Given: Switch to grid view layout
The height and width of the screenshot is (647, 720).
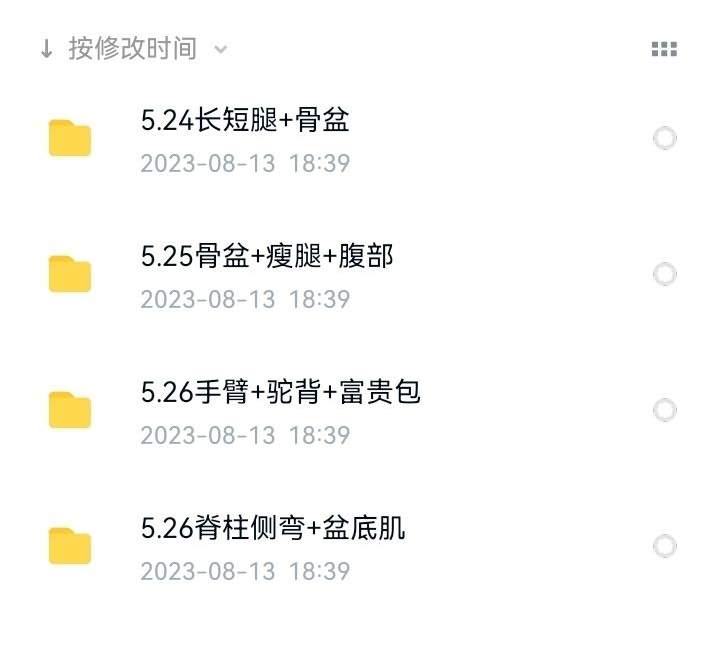Looking at the screenshot, I should click(664, 49).
